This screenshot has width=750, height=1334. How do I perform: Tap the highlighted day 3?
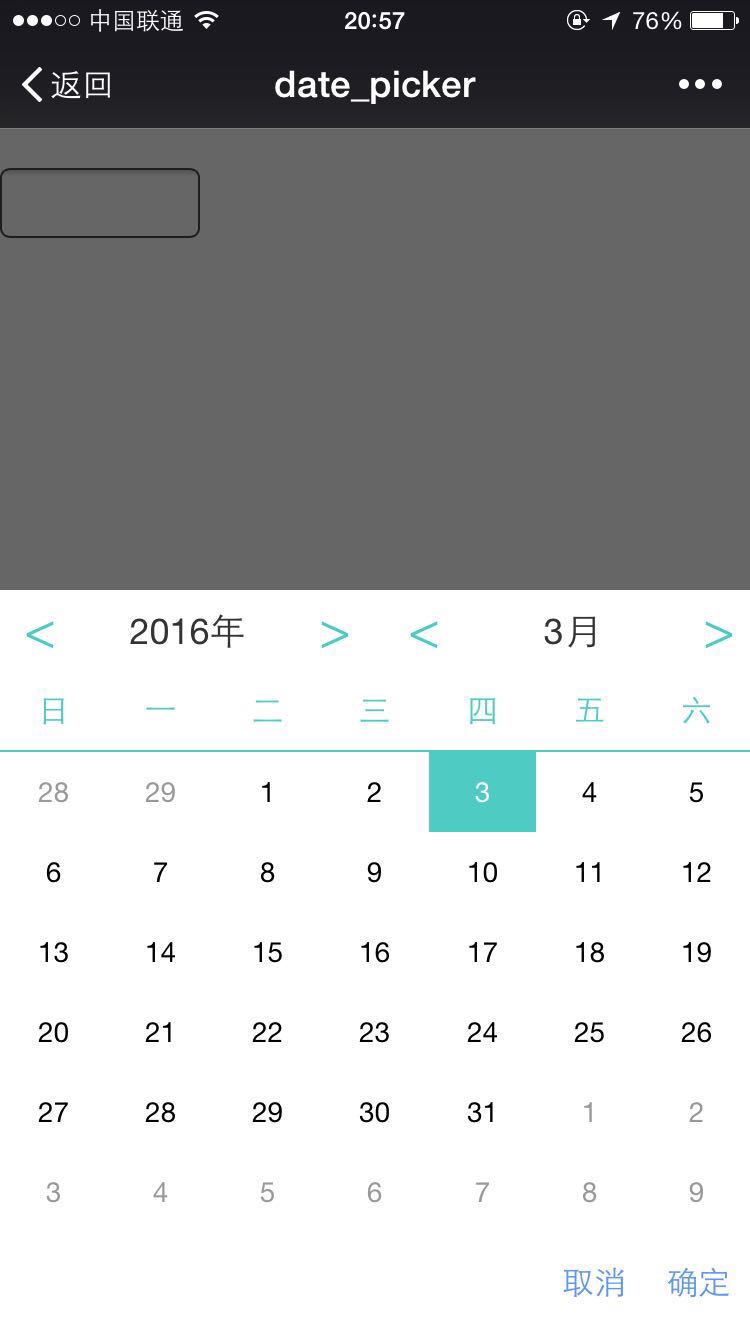coord(482,792)
